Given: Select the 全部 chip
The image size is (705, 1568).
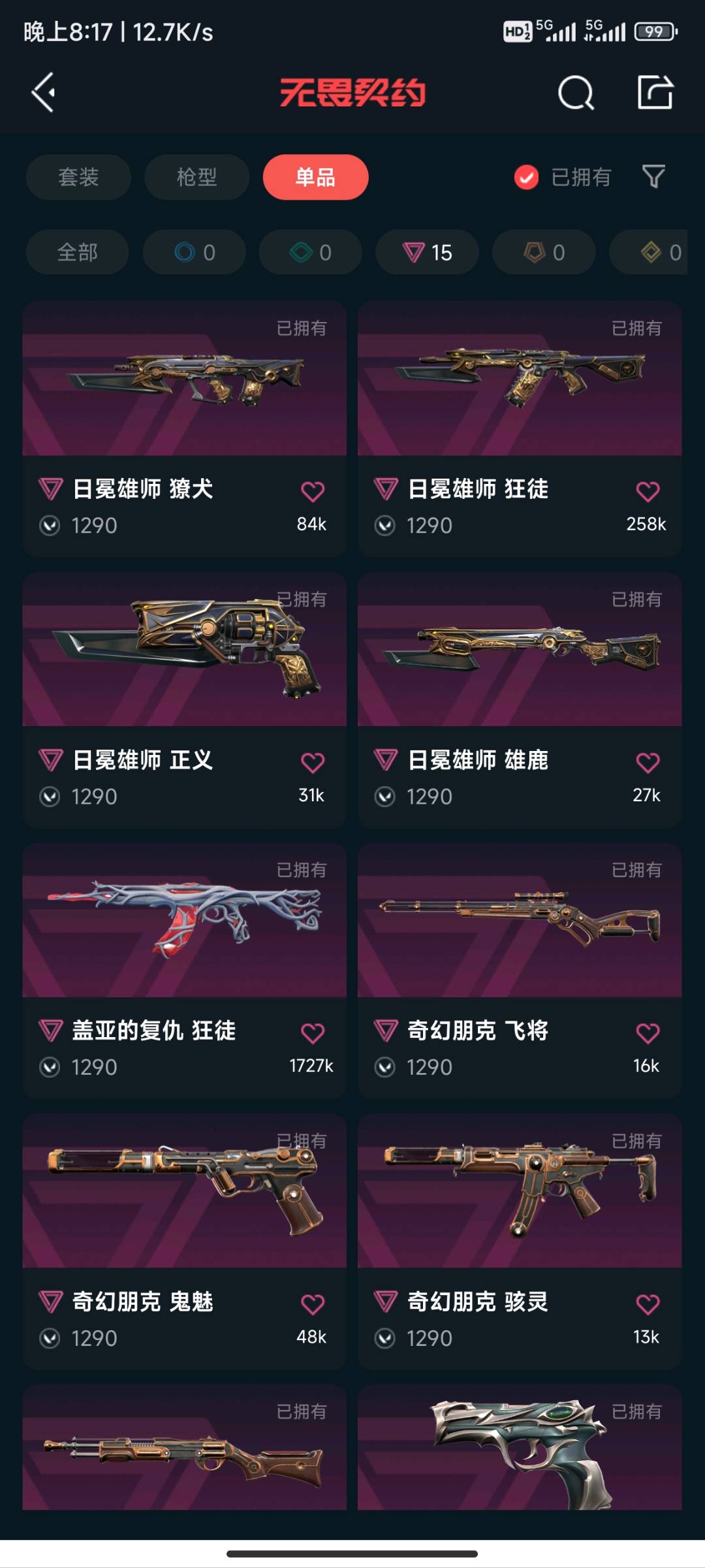Looking at the screenshot, I should 77,252.
